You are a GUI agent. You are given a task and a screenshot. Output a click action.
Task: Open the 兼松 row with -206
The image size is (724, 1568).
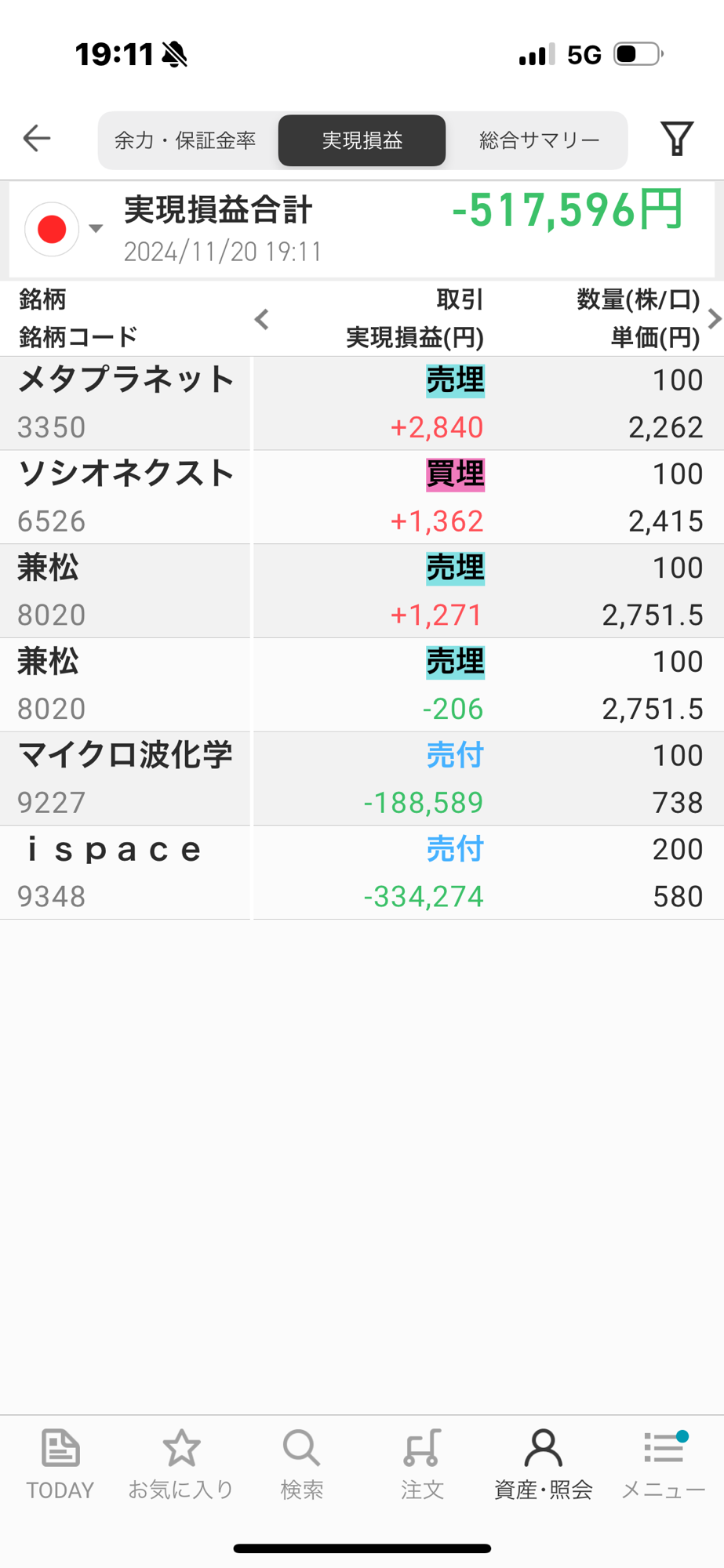(362, 685)
